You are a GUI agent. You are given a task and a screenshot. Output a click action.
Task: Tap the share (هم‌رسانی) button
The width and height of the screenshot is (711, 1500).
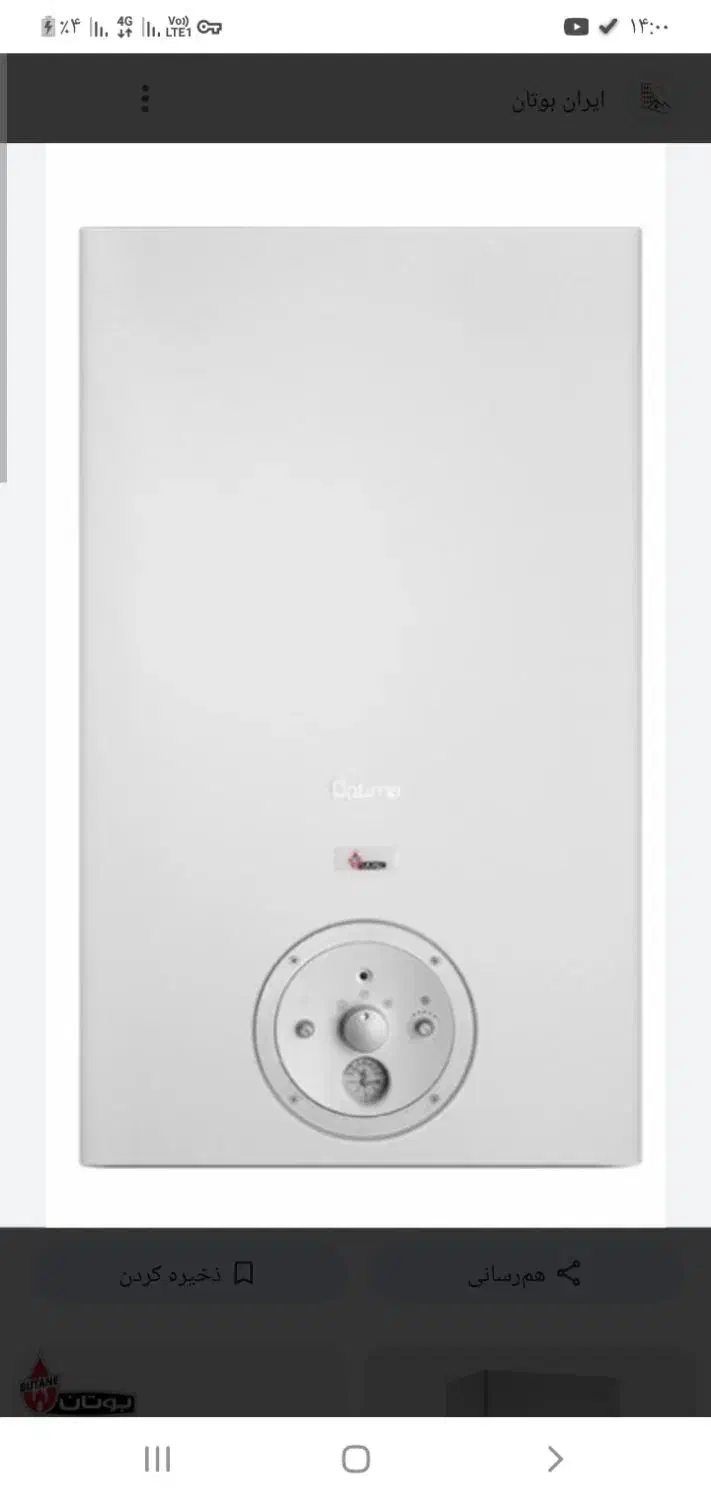tap(524, 1274)
